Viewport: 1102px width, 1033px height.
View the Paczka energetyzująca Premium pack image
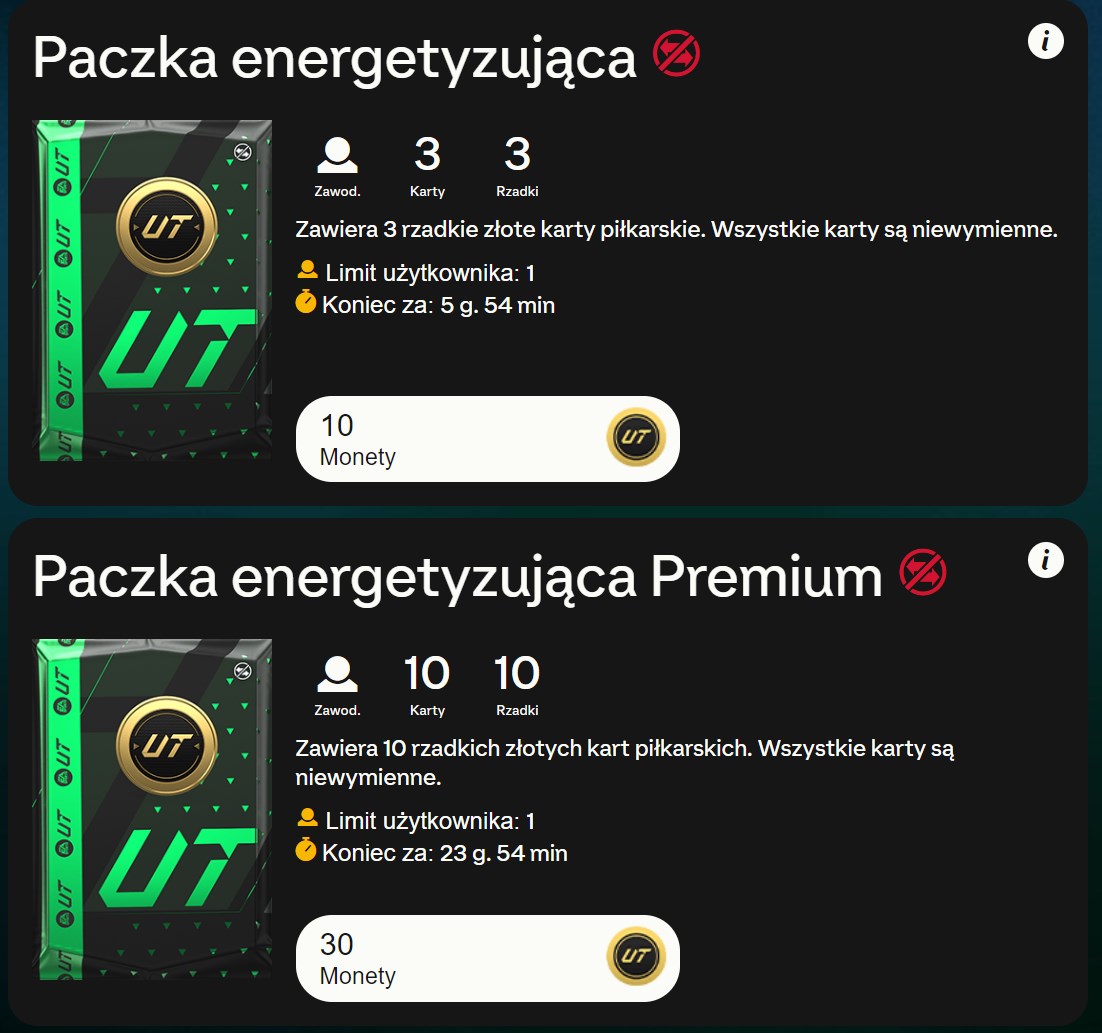[153, 810]
